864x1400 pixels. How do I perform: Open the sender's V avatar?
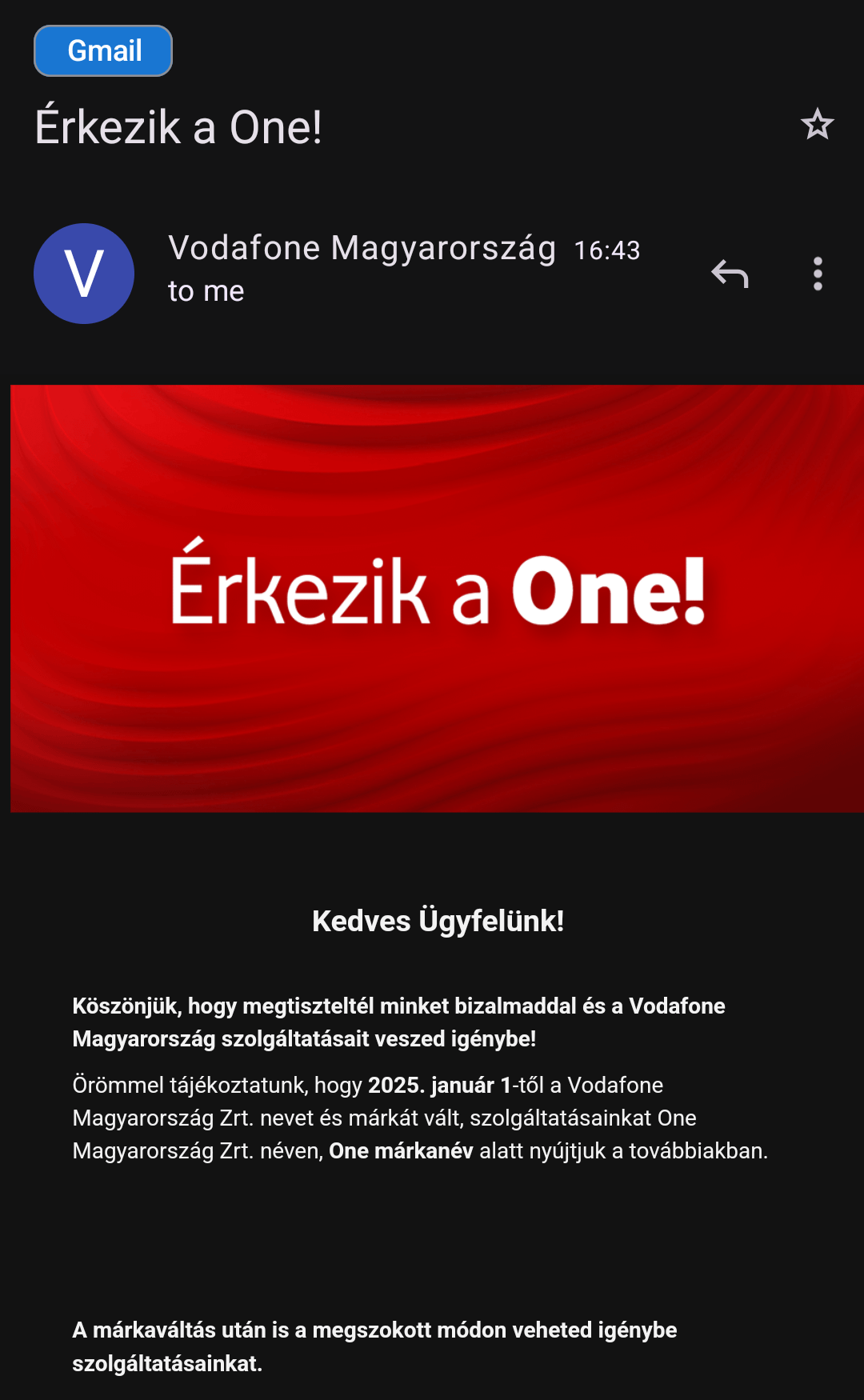point(84,274)
